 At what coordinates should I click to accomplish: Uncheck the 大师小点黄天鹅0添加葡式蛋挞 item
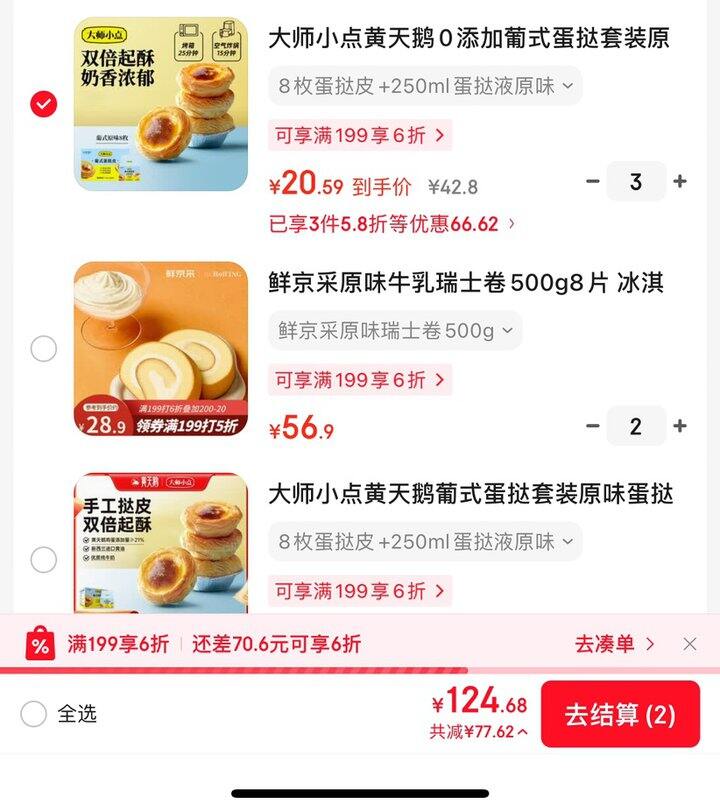tap(43, 103)
